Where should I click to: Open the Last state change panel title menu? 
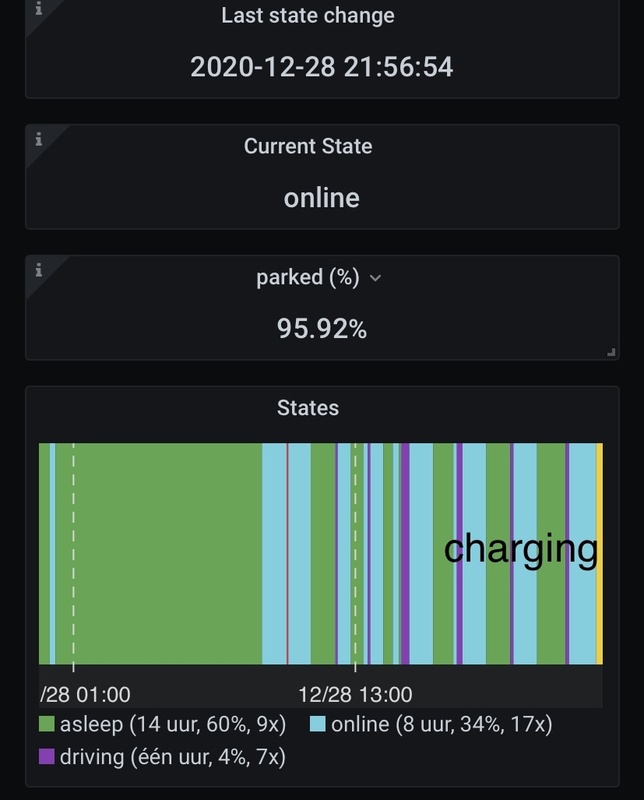coord(308,15)
